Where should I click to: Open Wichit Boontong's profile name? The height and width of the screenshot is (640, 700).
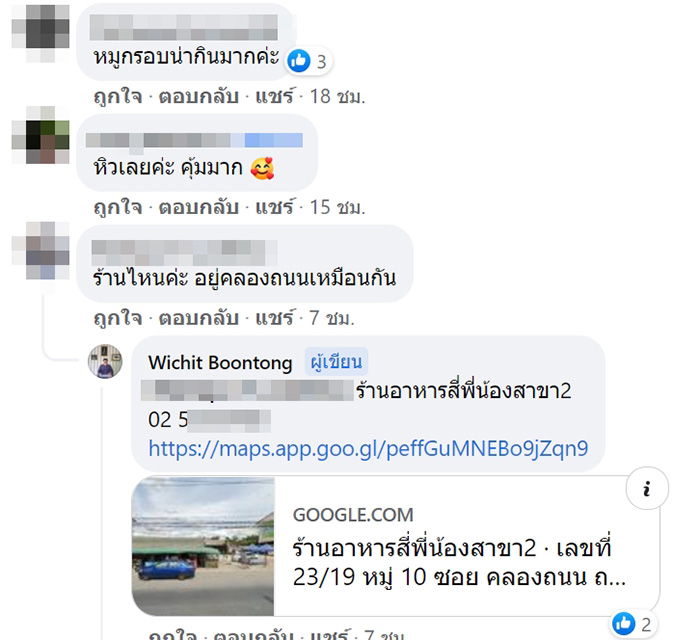[x=220, y=362]
